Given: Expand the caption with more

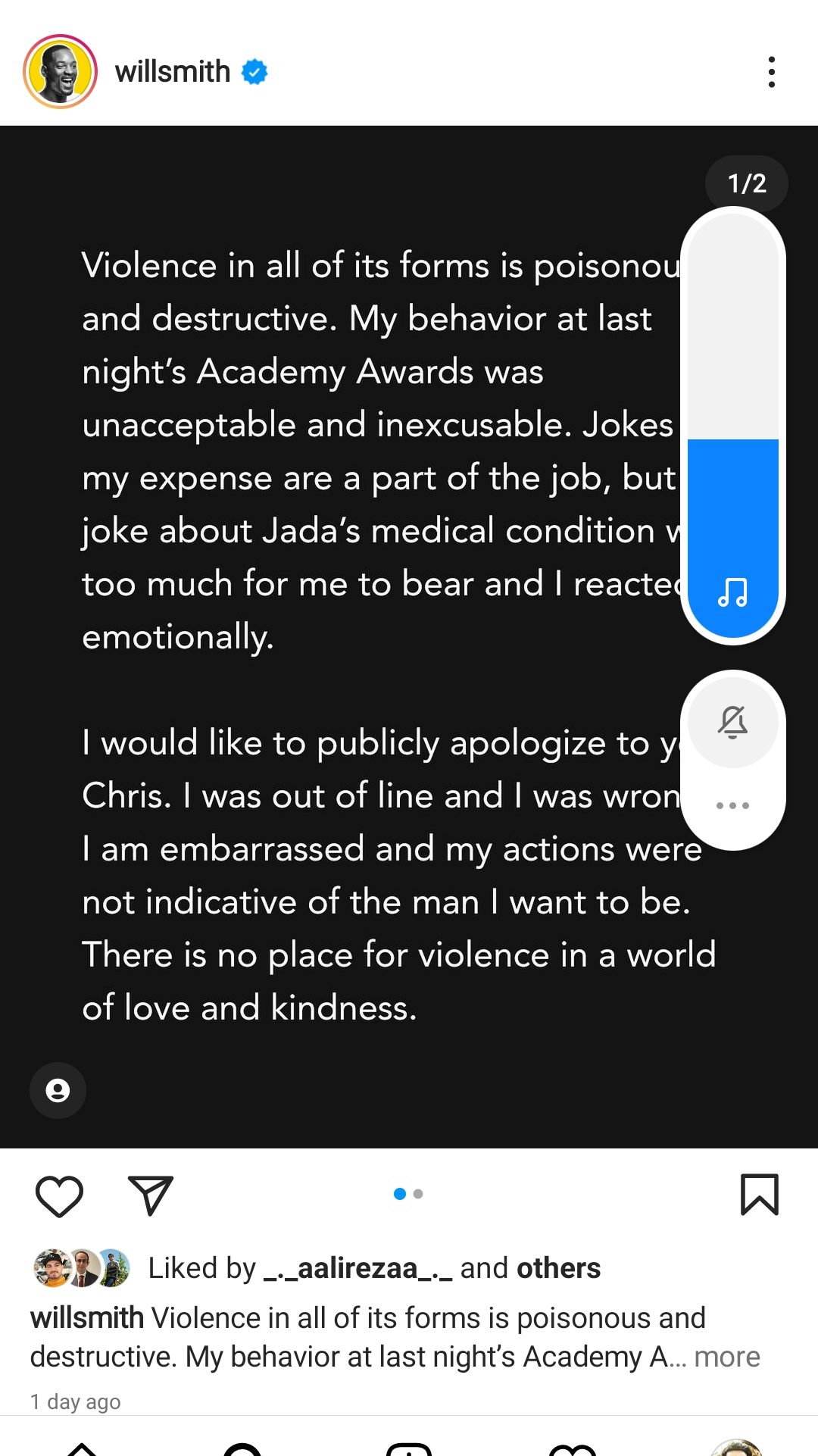Looking at the screenshot, I should [727, 1357].
